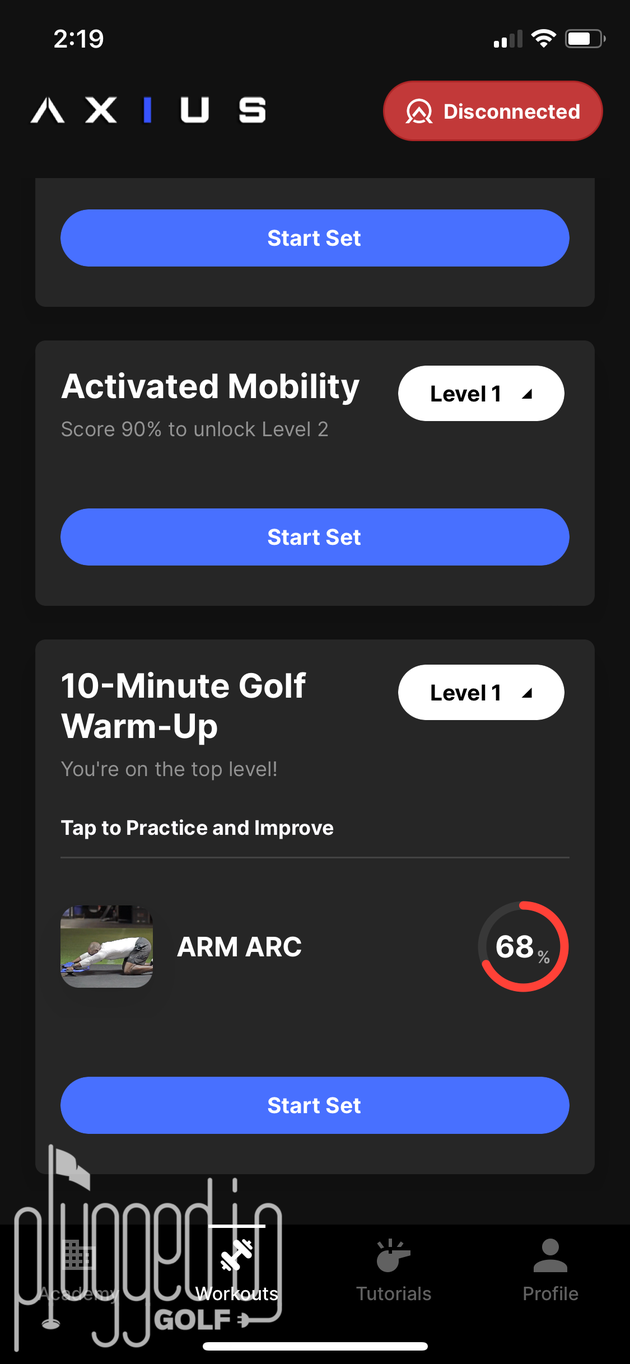The image size is (630, 1364).
Task: Open the Profile tab
Action: pos(550,1270)
